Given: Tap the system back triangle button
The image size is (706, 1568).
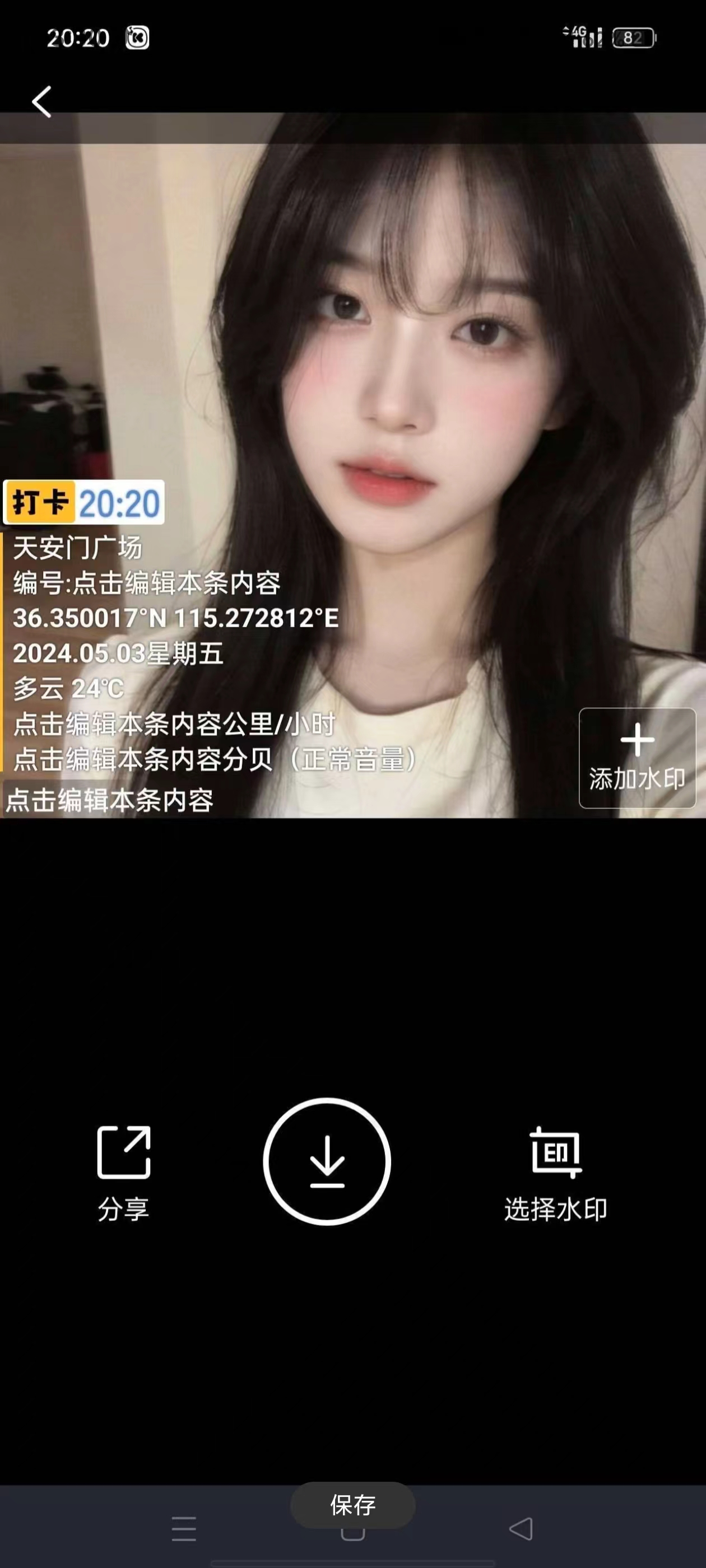Looking at the screenshot, I should tap(521, 1528).
